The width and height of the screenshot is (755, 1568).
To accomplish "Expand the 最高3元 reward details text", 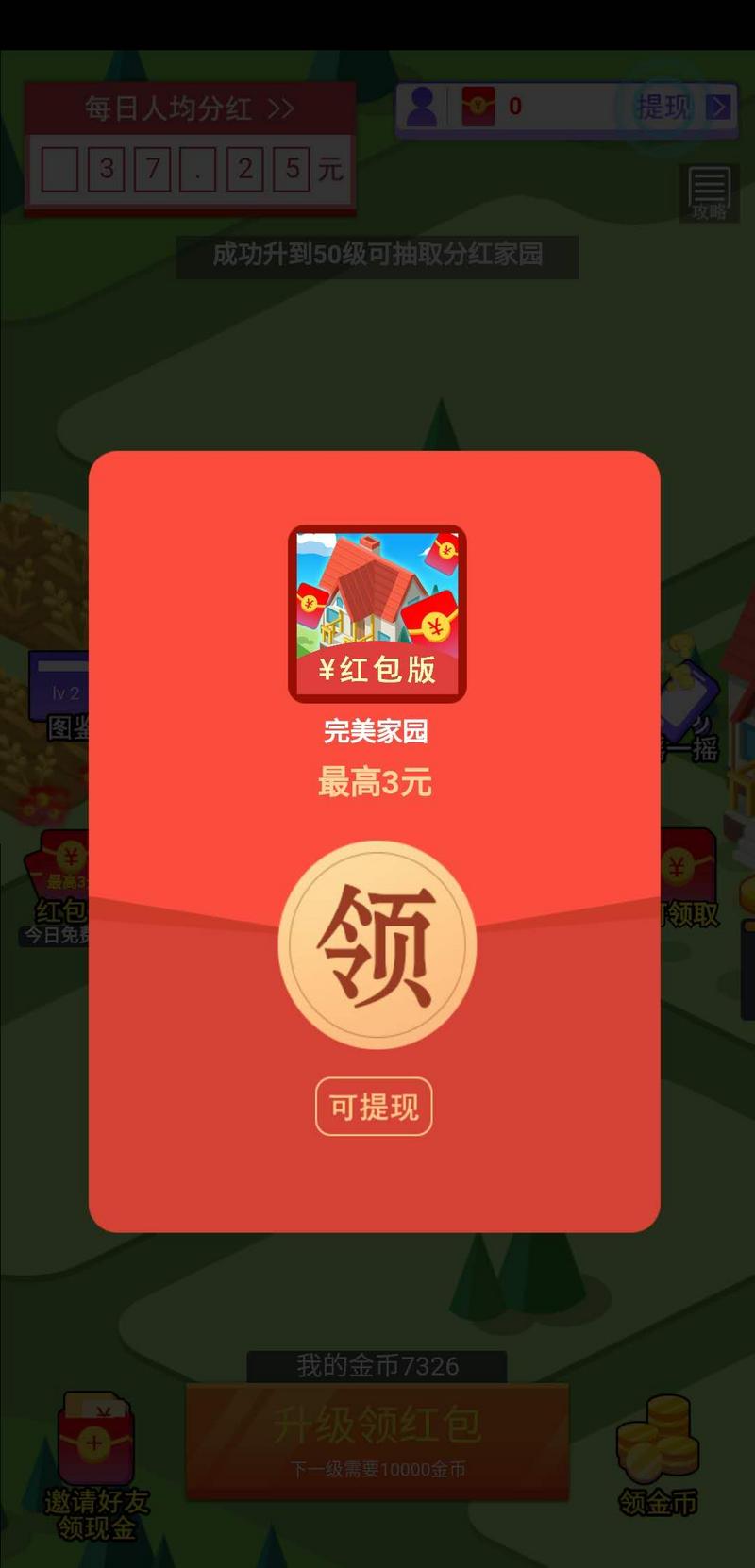I will 375,784.
